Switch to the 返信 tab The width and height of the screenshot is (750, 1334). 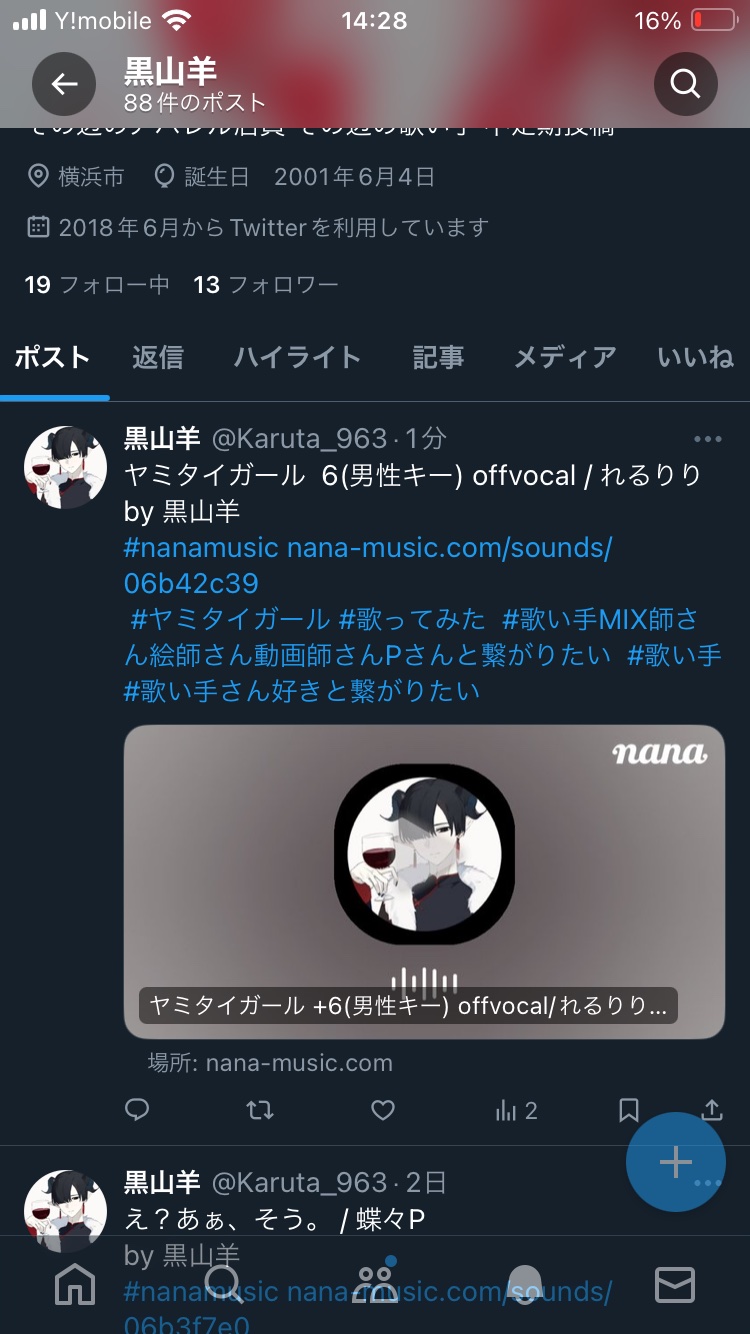[x=158, y=357]
